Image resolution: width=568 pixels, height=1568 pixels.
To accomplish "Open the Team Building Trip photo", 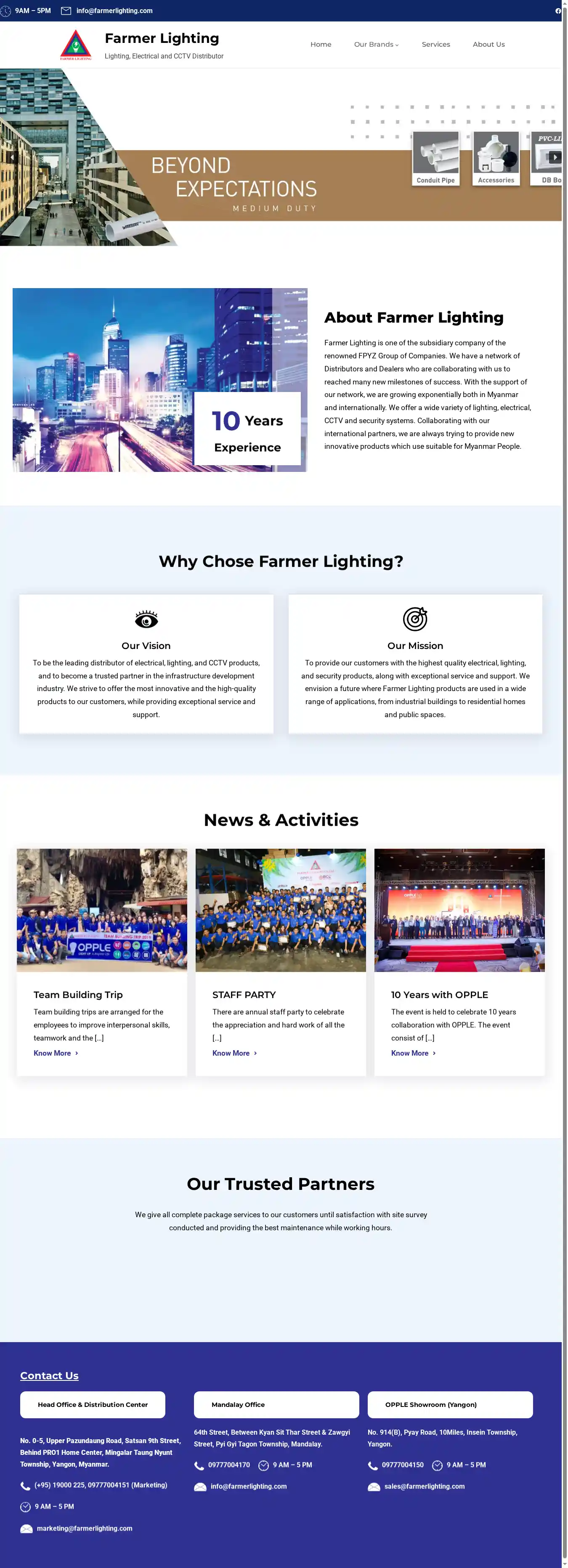I will click(102, 909).
